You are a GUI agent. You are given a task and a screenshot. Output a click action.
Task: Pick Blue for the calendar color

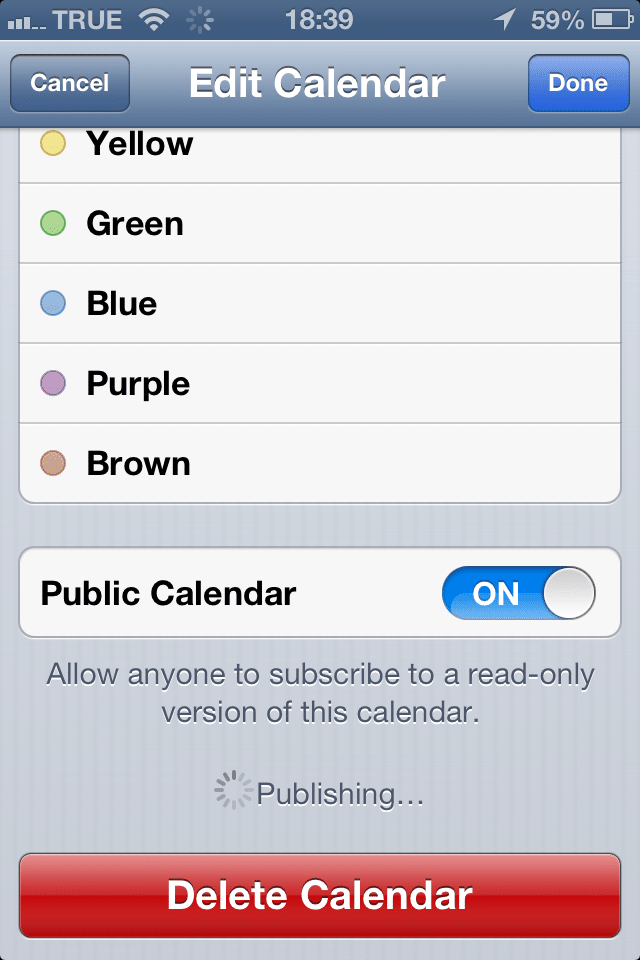tap(320, 303)
